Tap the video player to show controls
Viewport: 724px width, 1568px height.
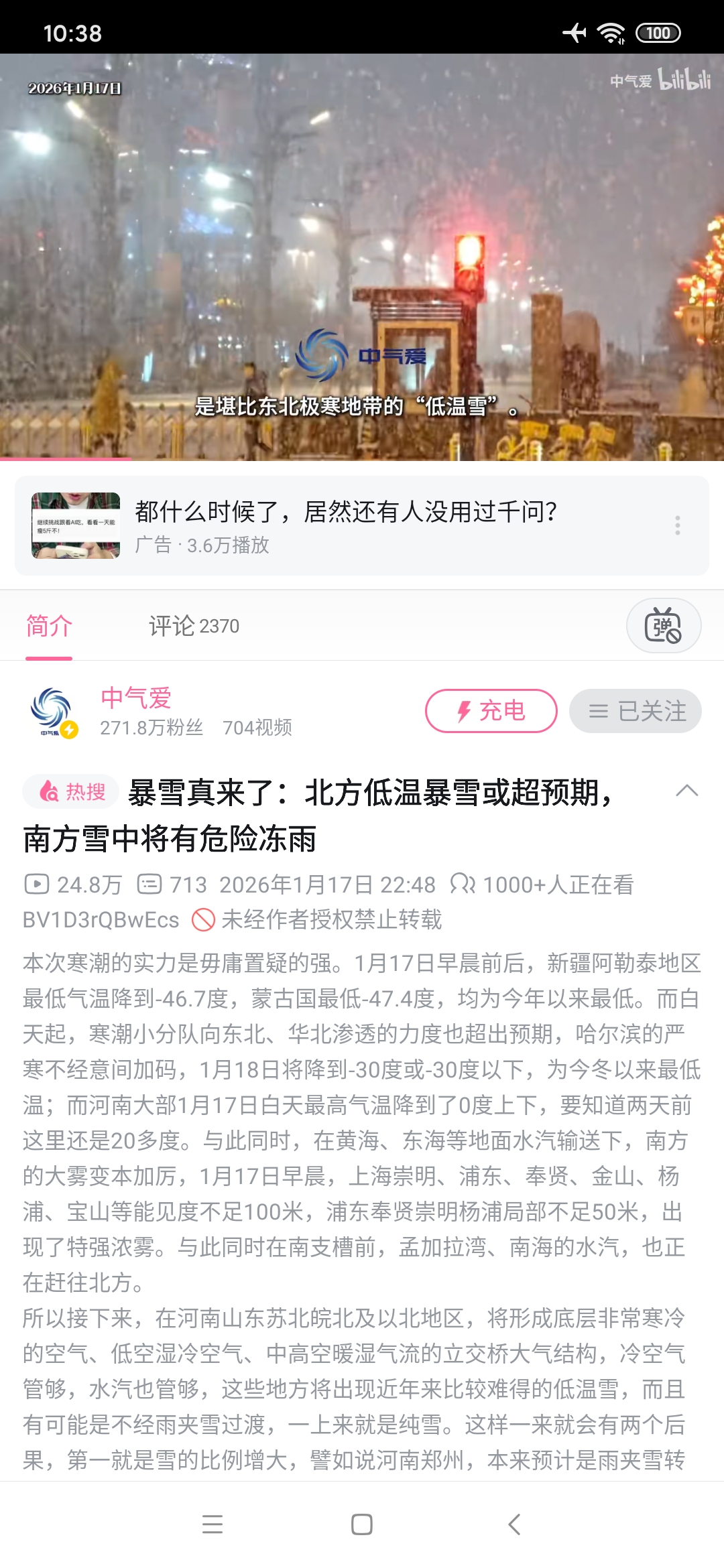pyautogui.click(x=362, y=255)
